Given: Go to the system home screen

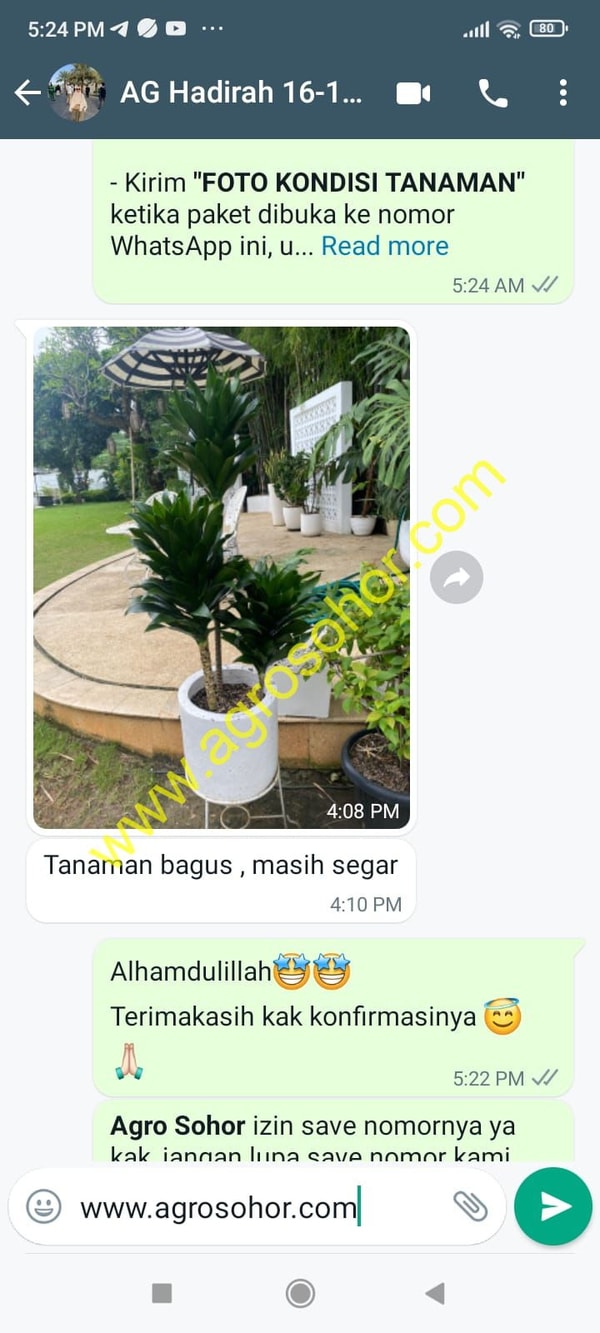Looking at the screenshot, I should point(300,1293).
